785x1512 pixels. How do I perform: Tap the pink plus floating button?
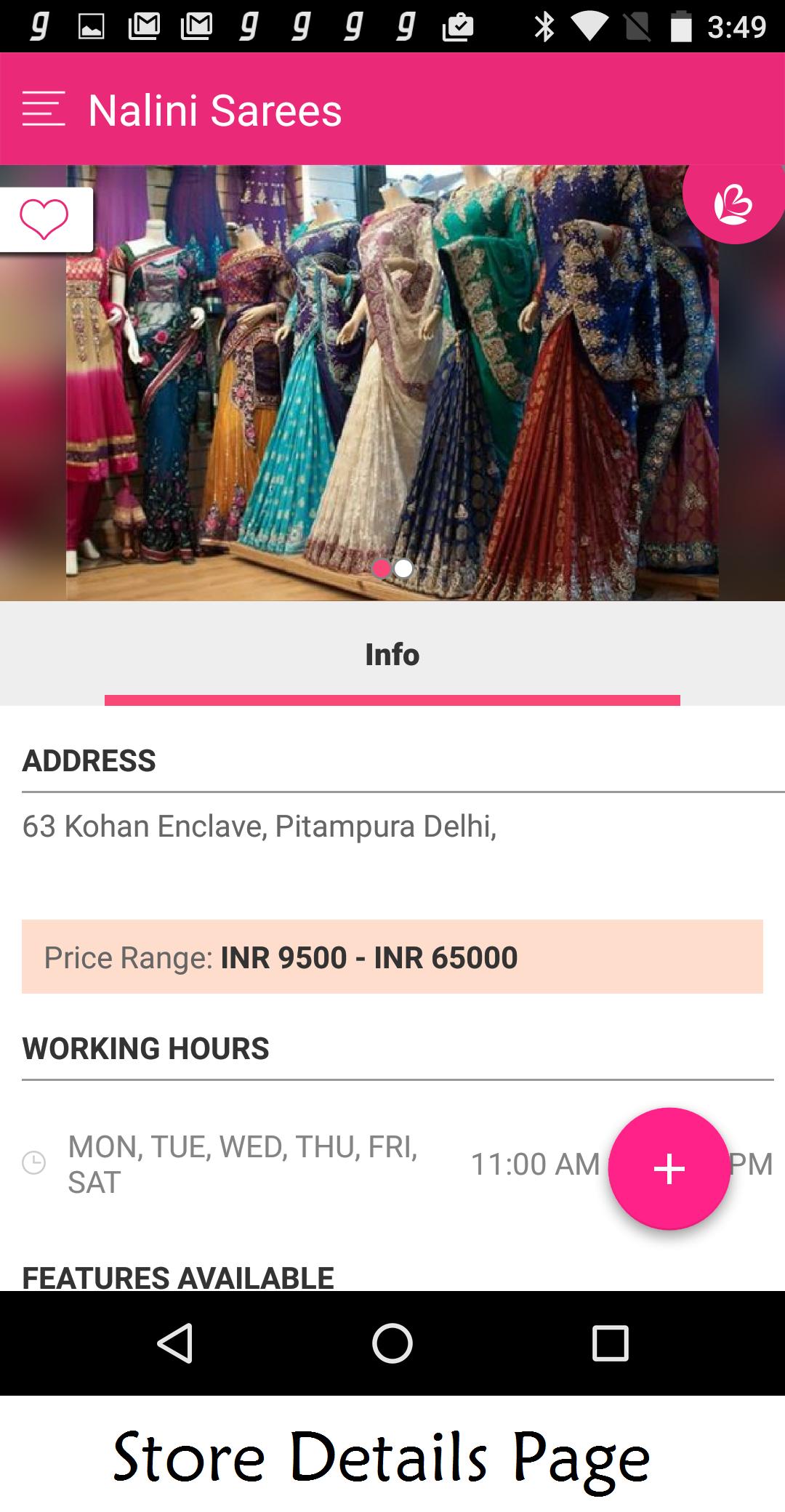click(669, 1168)
